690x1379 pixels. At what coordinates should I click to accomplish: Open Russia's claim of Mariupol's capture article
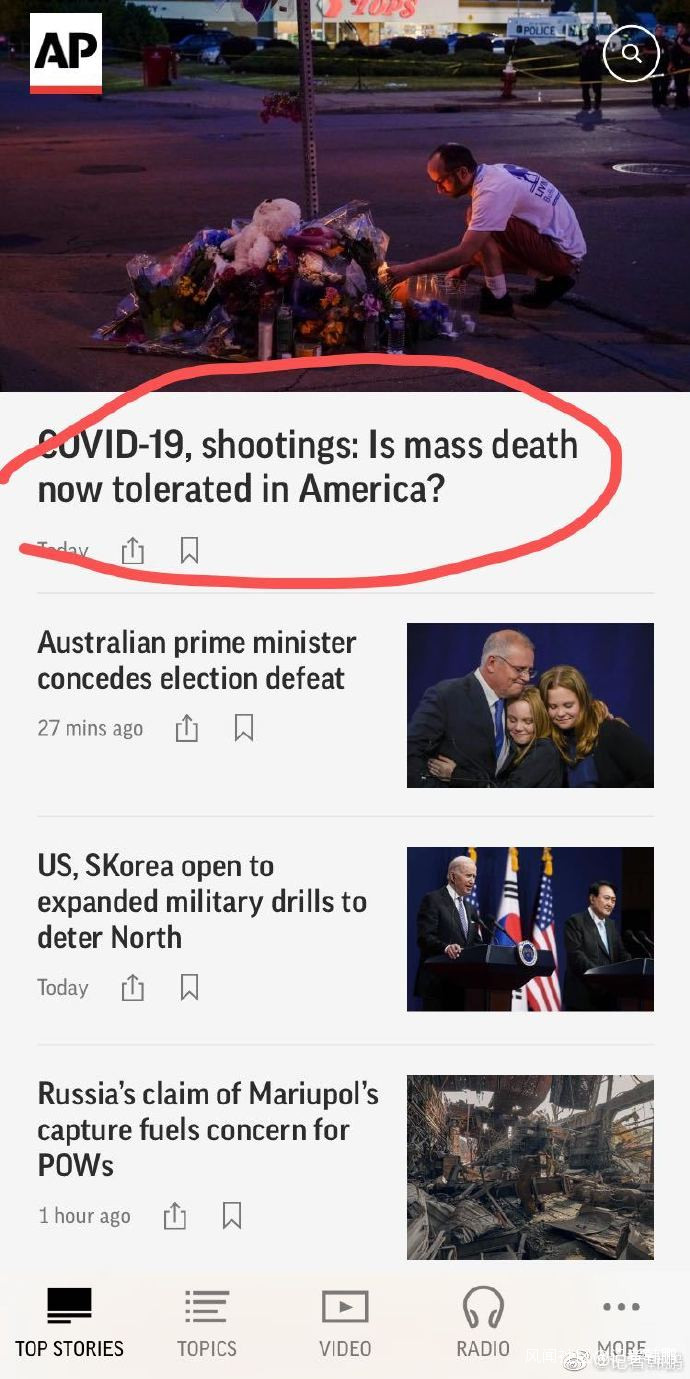tap(207, 1129)
